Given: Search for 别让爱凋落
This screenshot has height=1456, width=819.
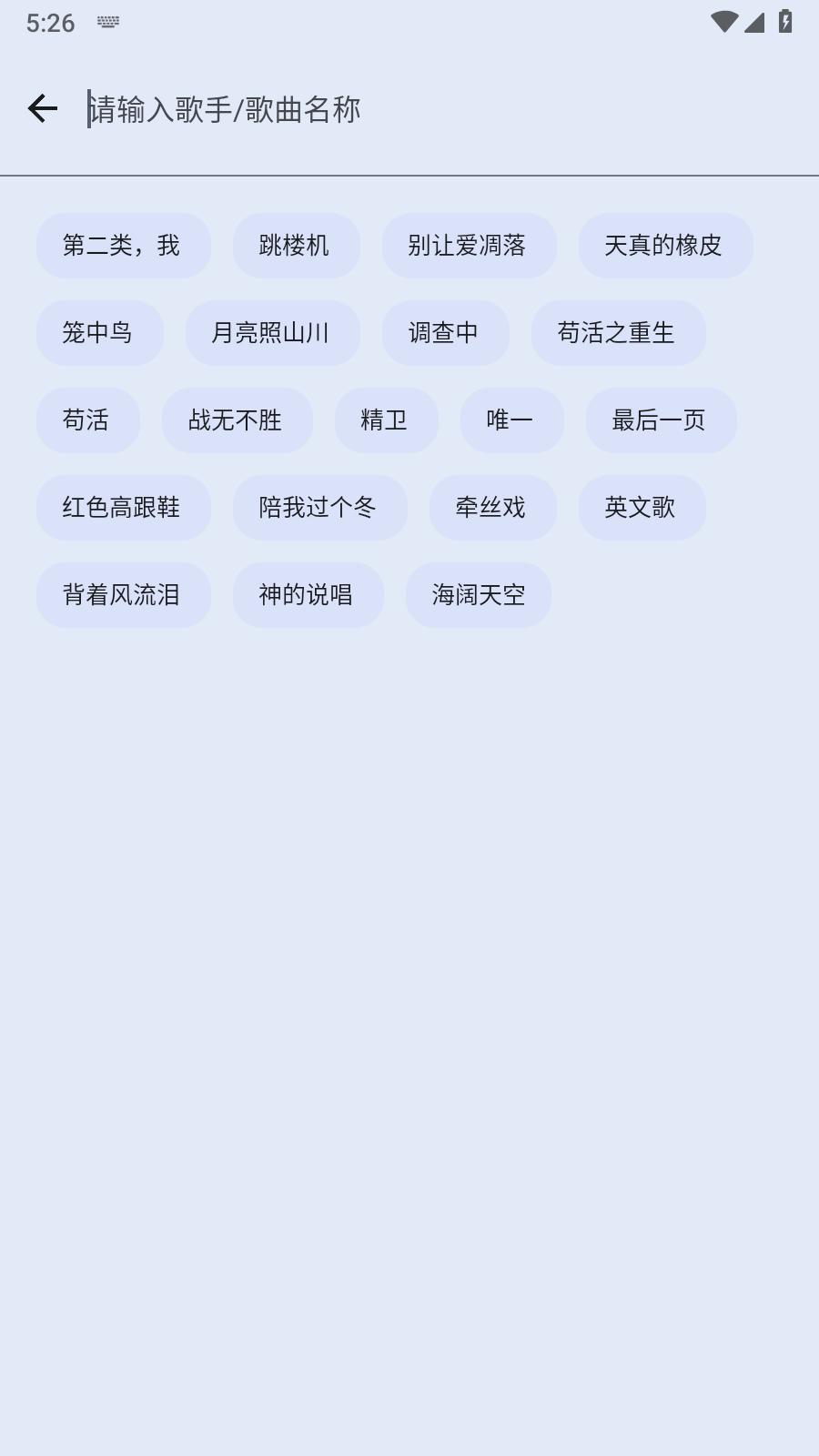Looking at the screenshot, I should 470,246.
